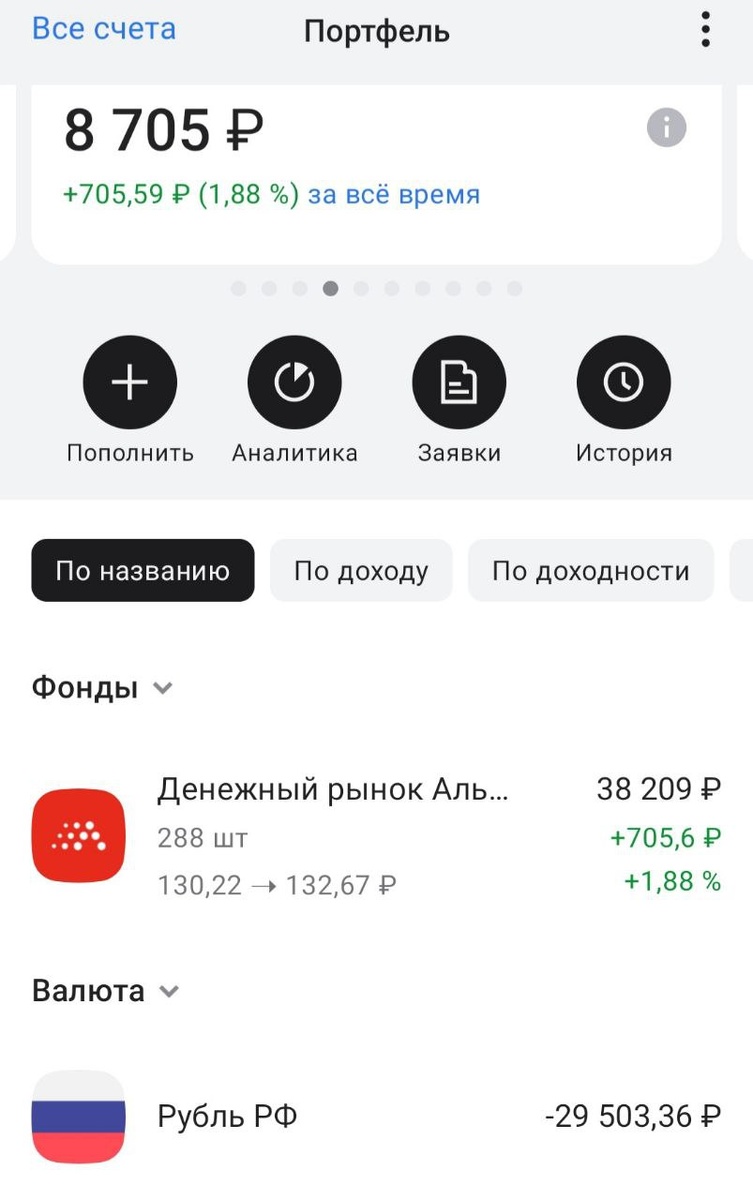
Task: Open the overflow menu
Action: [706, 30]
